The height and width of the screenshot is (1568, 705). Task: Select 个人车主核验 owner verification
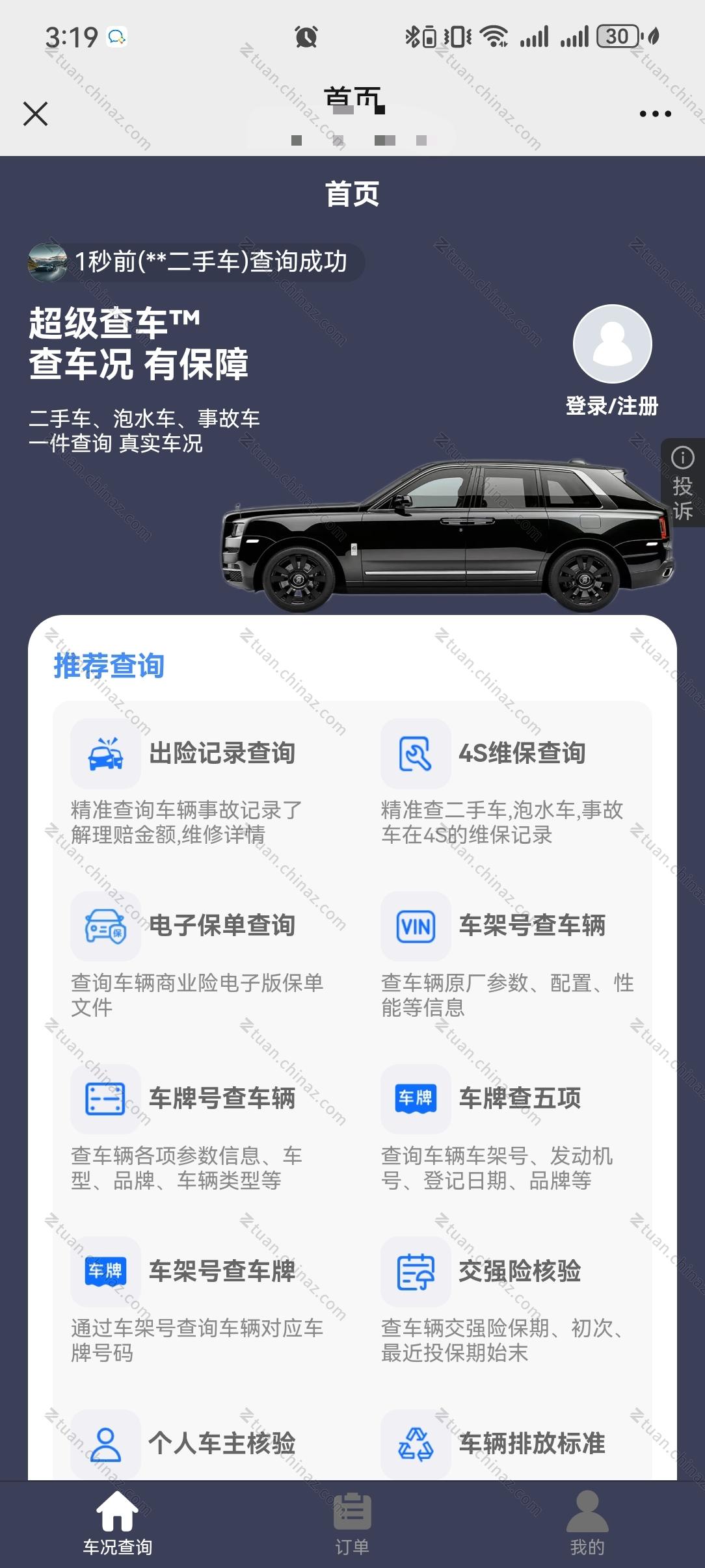tap(221, 1443)
